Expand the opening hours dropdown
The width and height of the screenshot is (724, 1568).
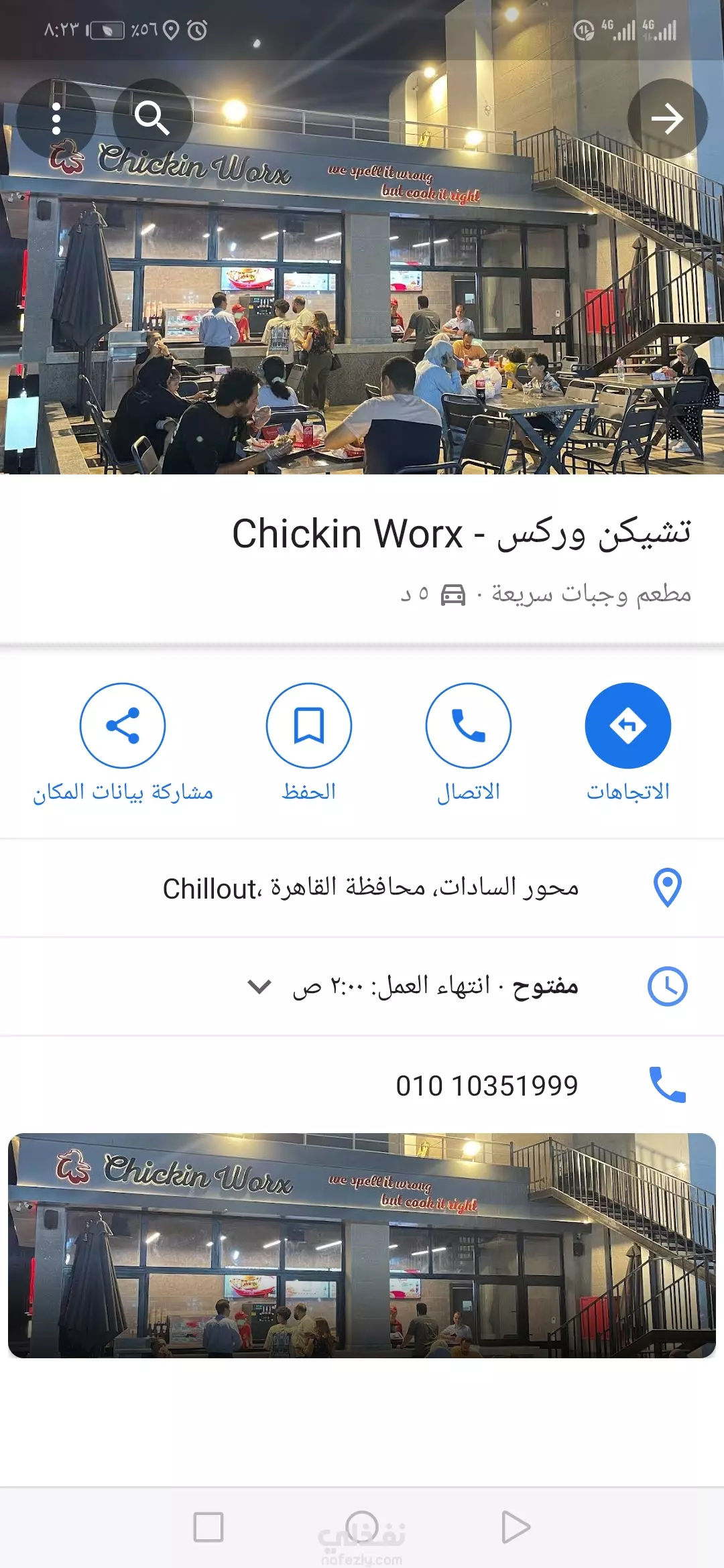click(x=259, y=986)
